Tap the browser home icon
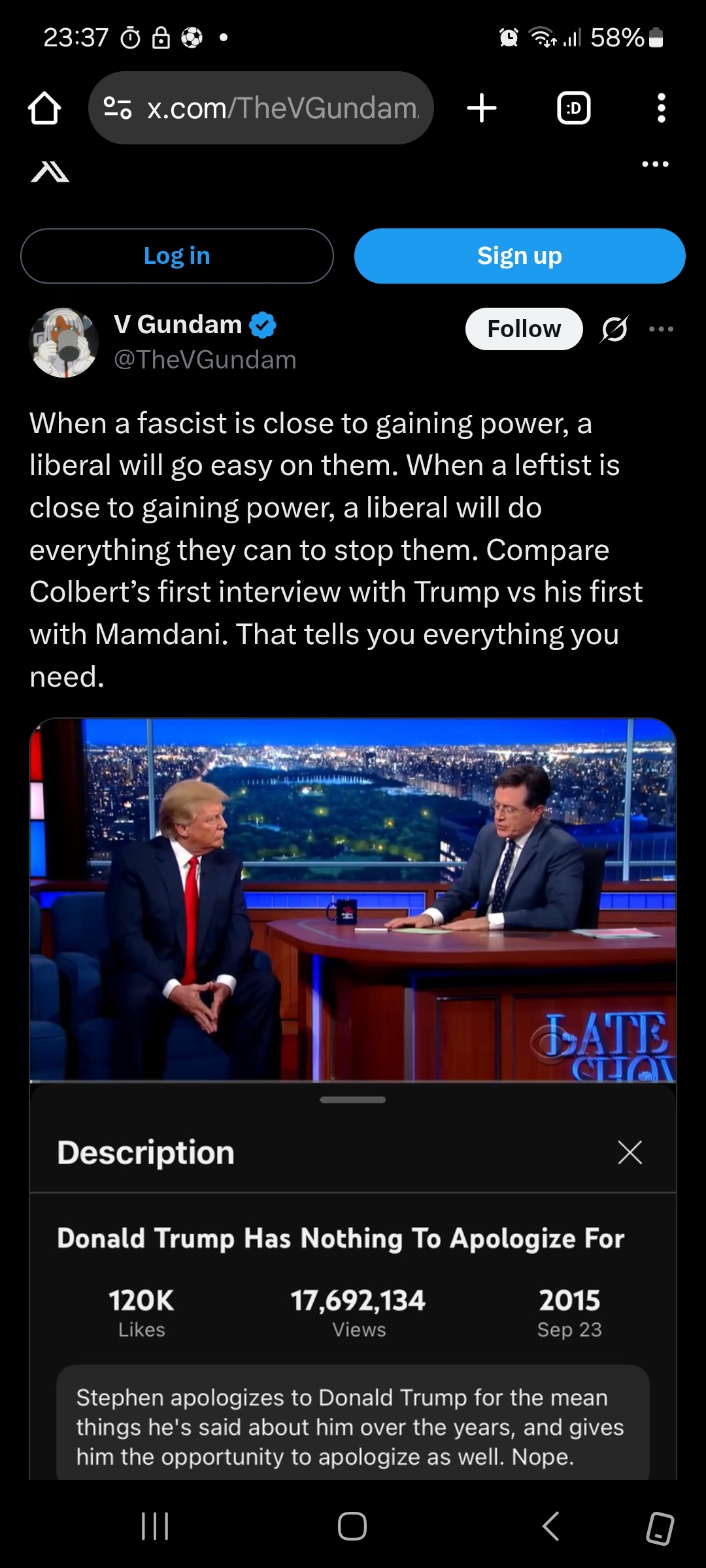 pos(44,108)
